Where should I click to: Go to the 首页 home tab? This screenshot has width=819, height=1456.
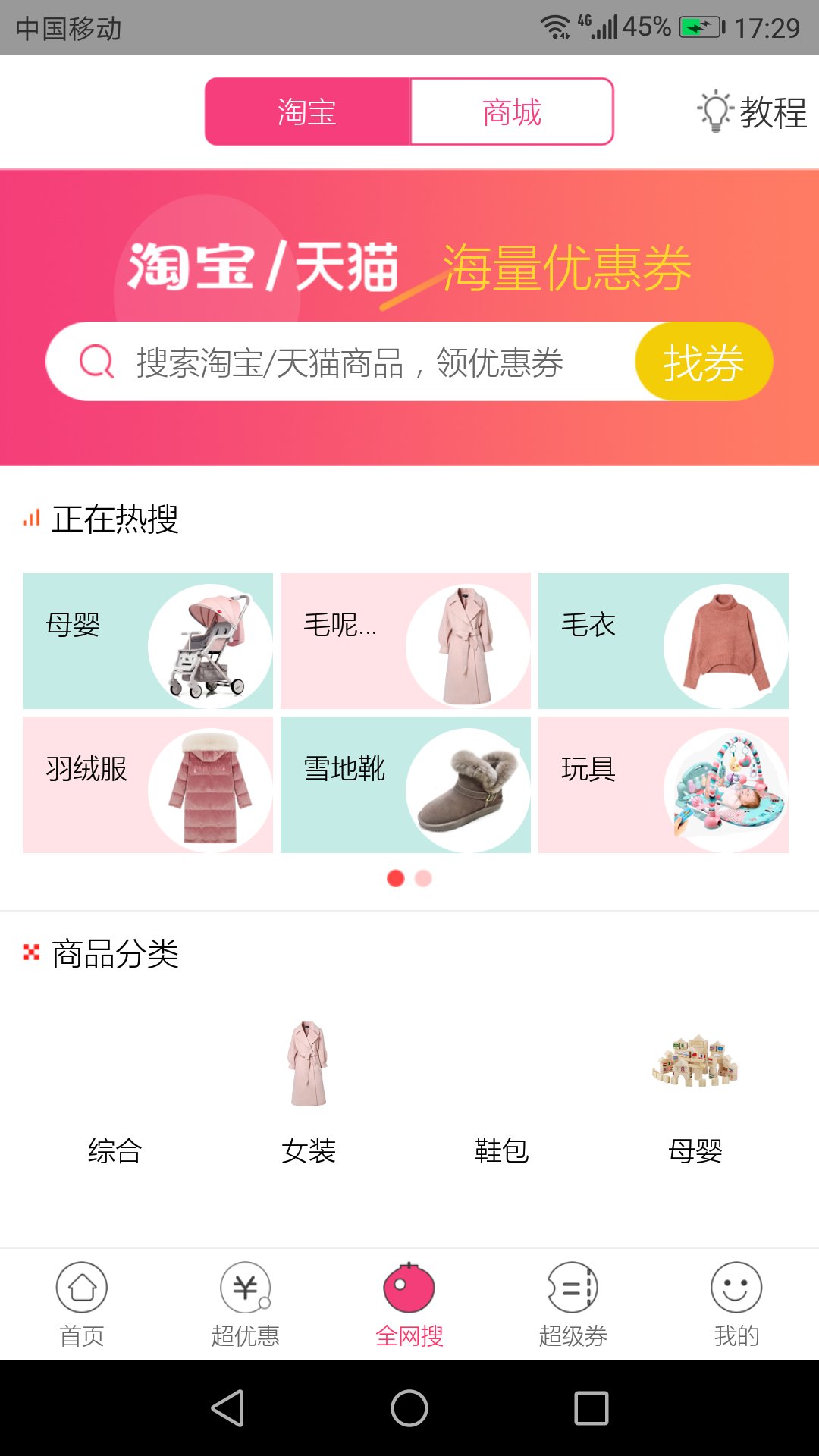[82, 1304]
